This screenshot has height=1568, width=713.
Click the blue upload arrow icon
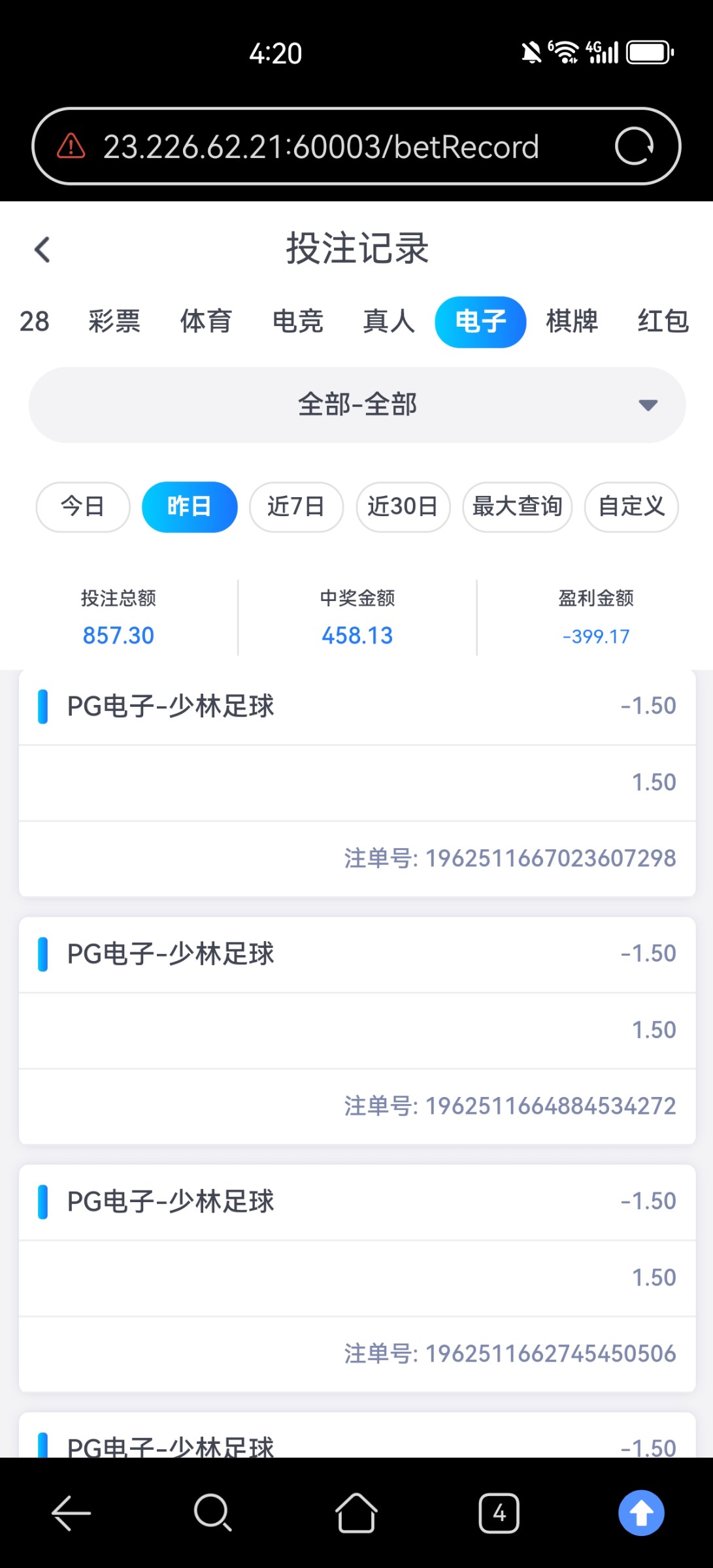tap(641, 1513)
